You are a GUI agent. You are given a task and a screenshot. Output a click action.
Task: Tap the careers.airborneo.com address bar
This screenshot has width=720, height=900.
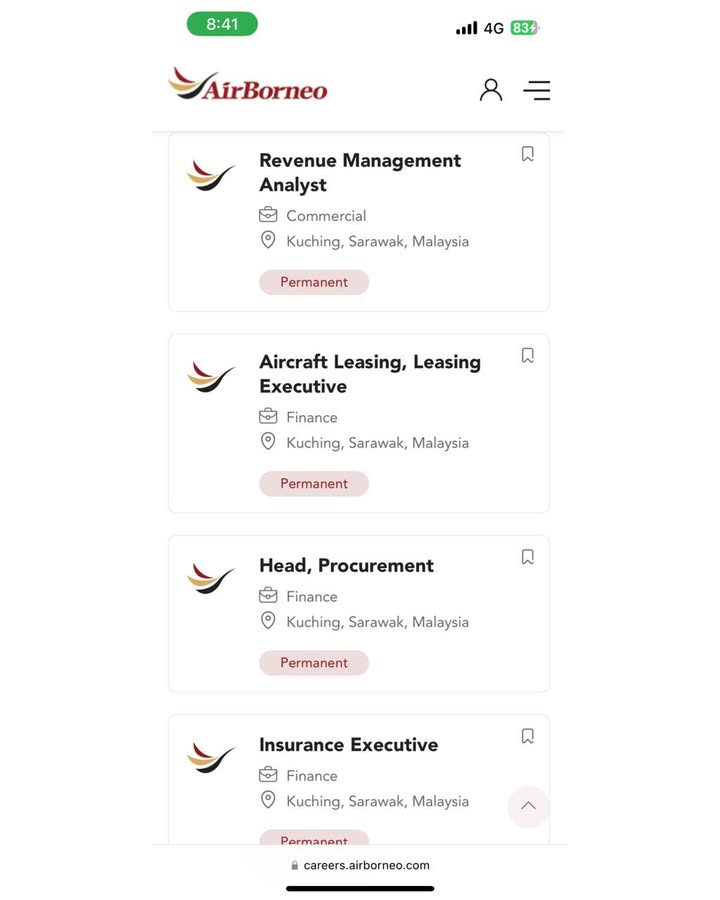[360, 865]
